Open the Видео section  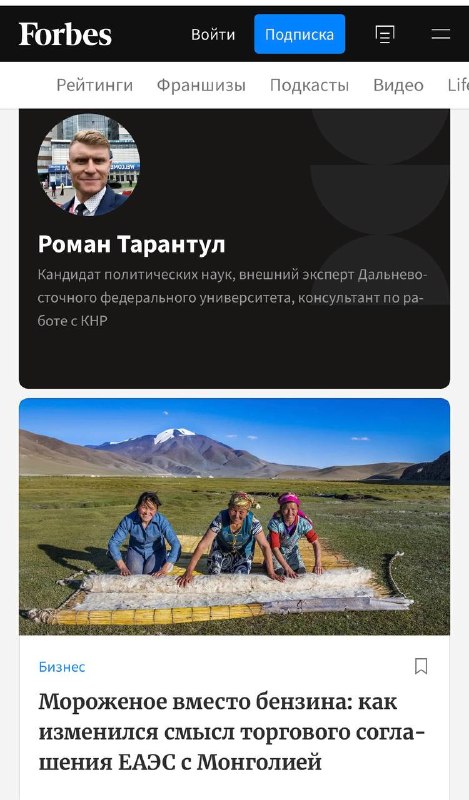tap(399, 85)
